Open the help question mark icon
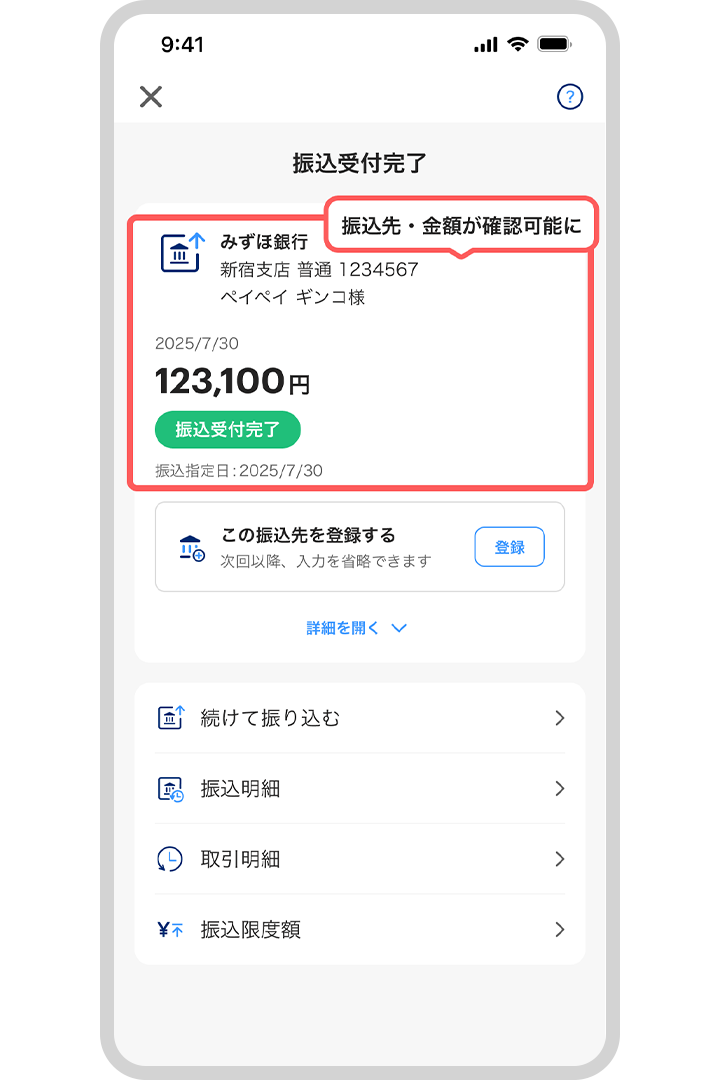 pos(569,97)
